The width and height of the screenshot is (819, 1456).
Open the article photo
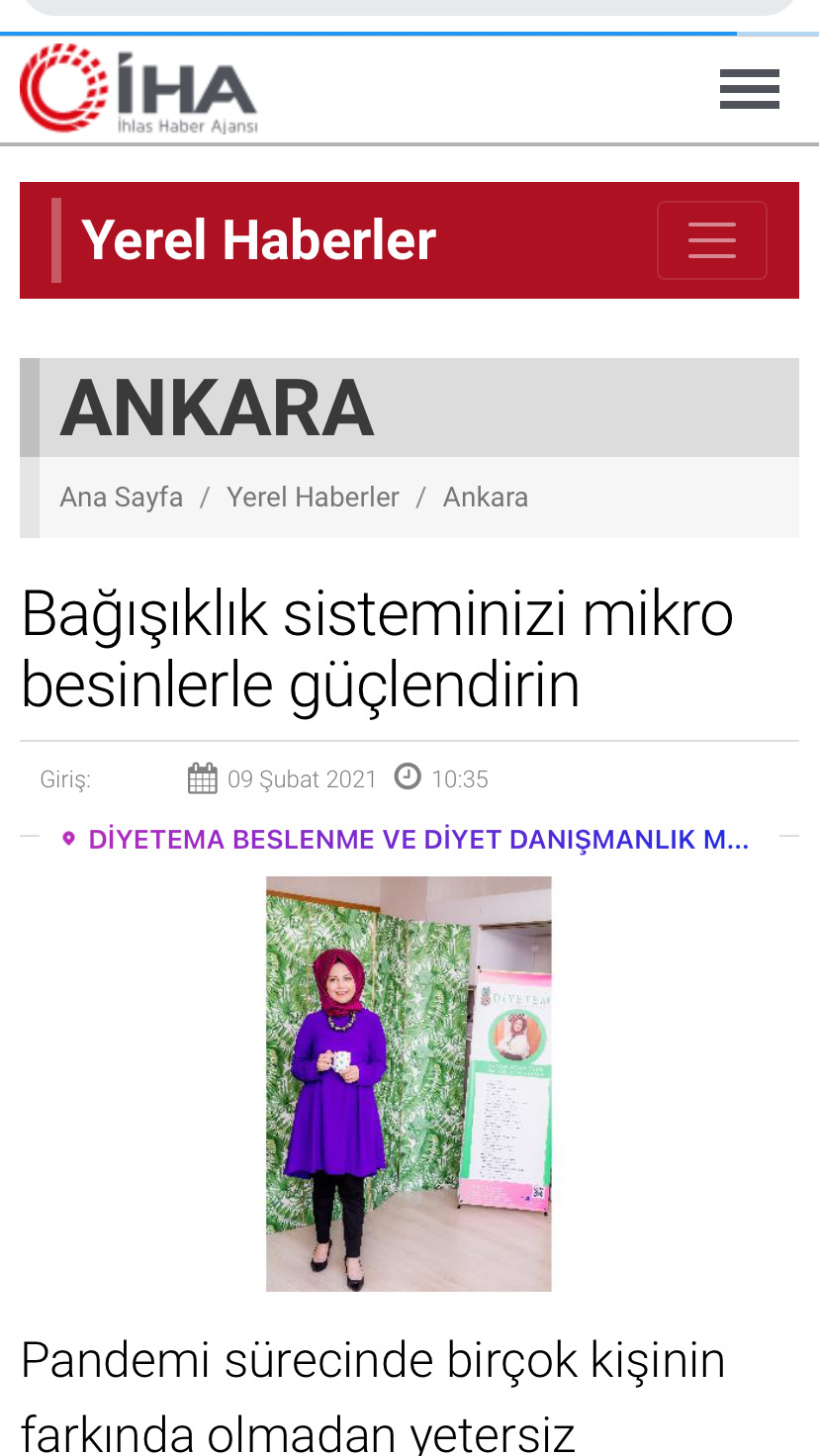[x=409, y=1083]
